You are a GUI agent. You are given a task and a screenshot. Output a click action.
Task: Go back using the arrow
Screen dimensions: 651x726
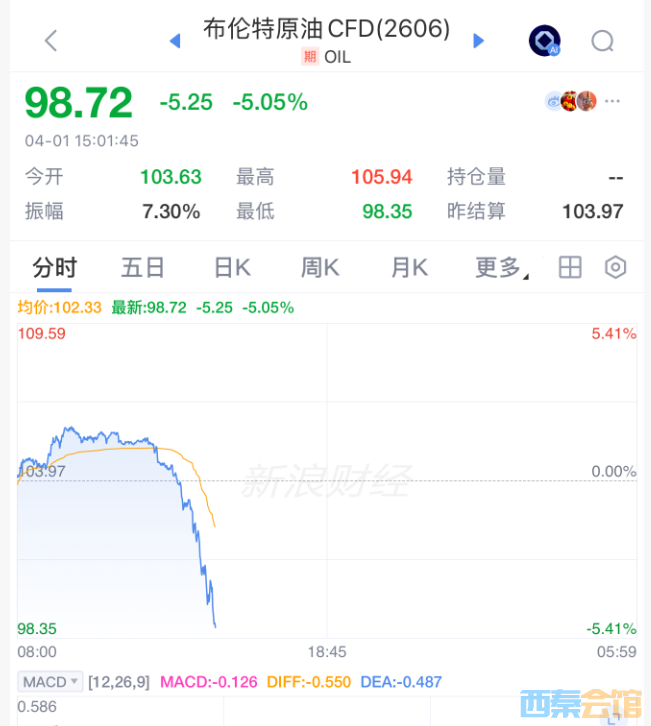pyautogui.click(x=51, y=41)
